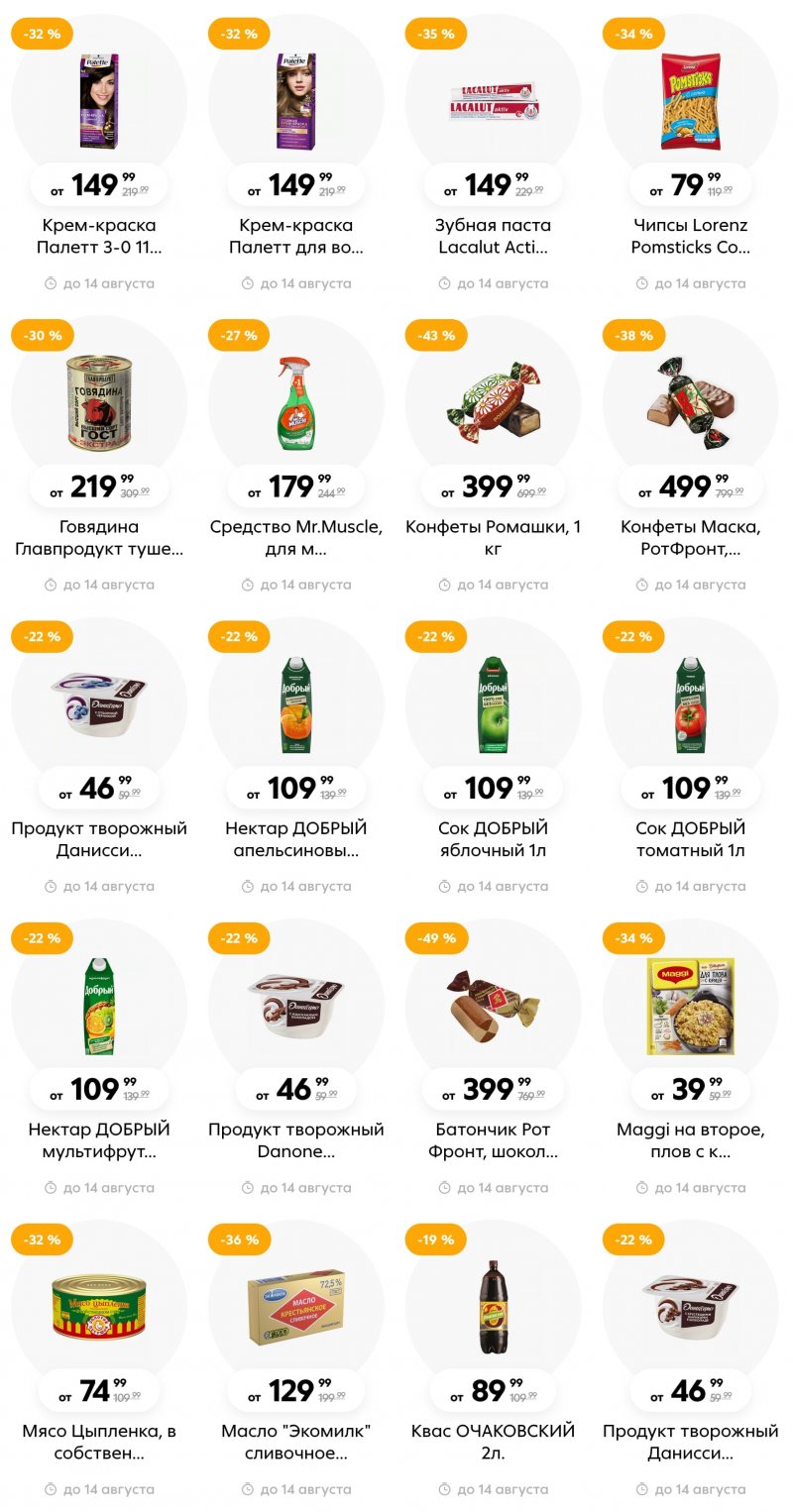View Зубная паста Lacalut Activ offer
Screen dimensions: 793x1512
click(x=494, y=236)
